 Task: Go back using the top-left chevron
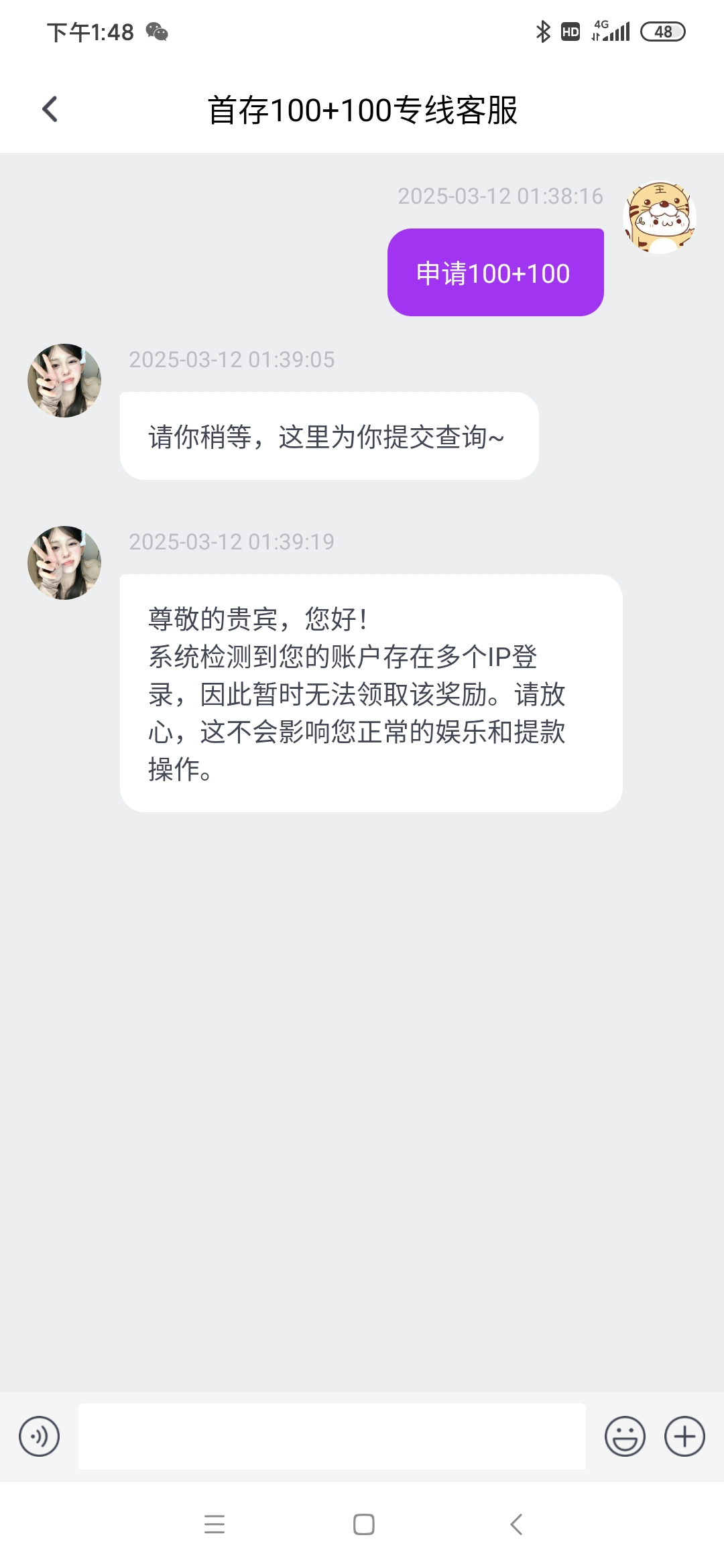[x=48, y=108]
